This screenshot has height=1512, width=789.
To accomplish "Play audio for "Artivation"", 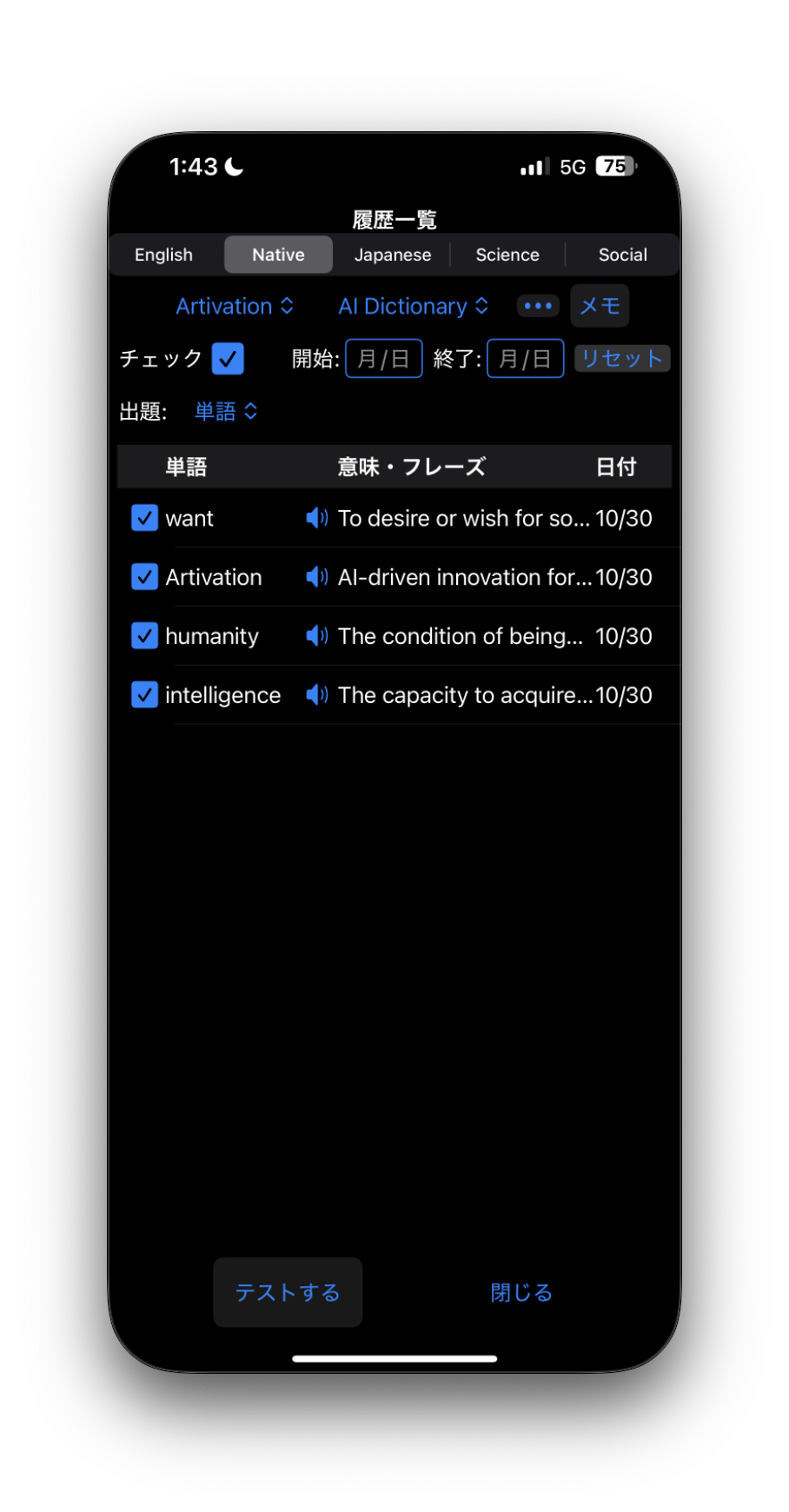I will pos(317,577).
